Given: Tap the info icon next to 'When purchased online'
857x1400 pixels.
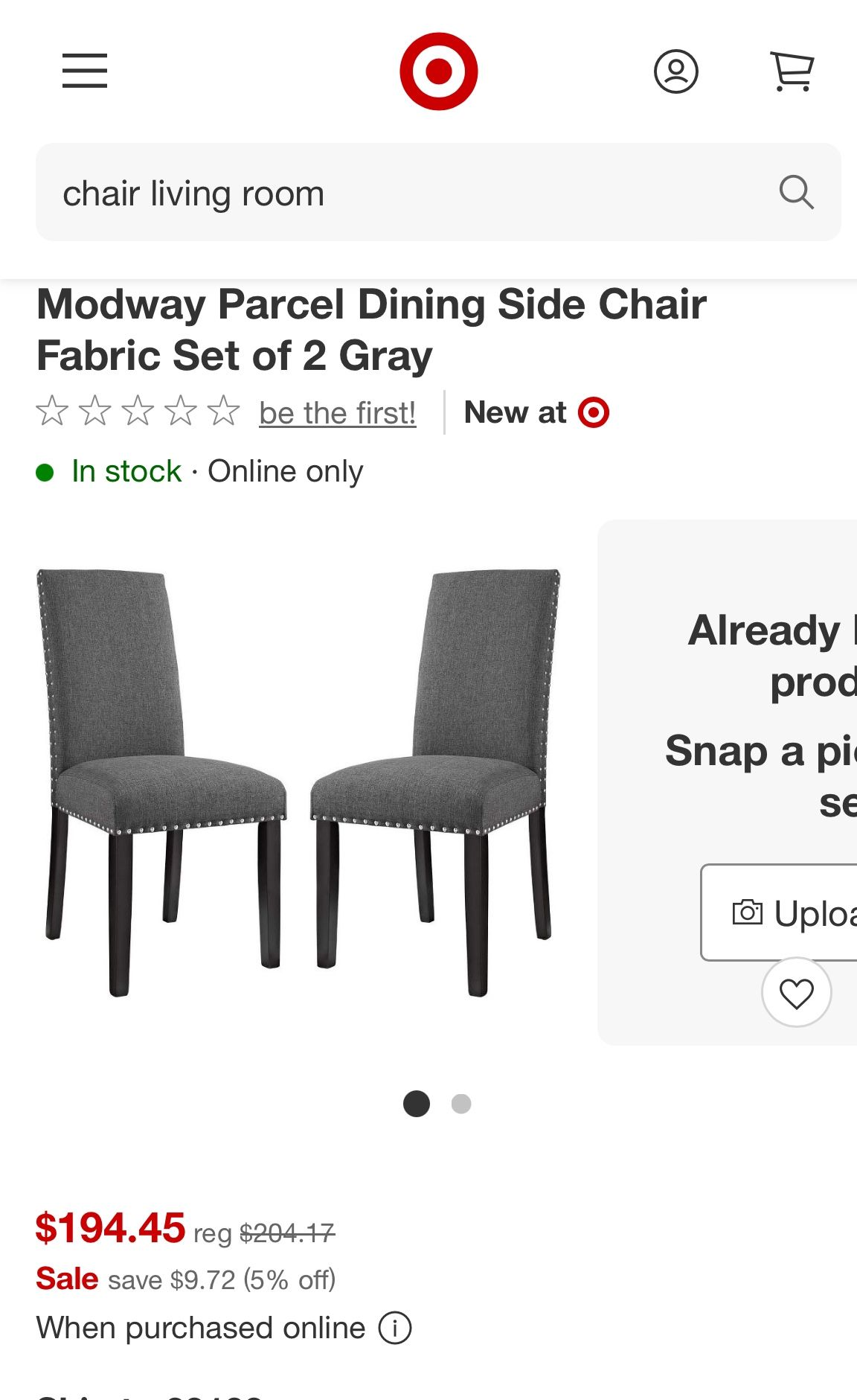Looking at the screenshot, I should [x=397, y=1327].
